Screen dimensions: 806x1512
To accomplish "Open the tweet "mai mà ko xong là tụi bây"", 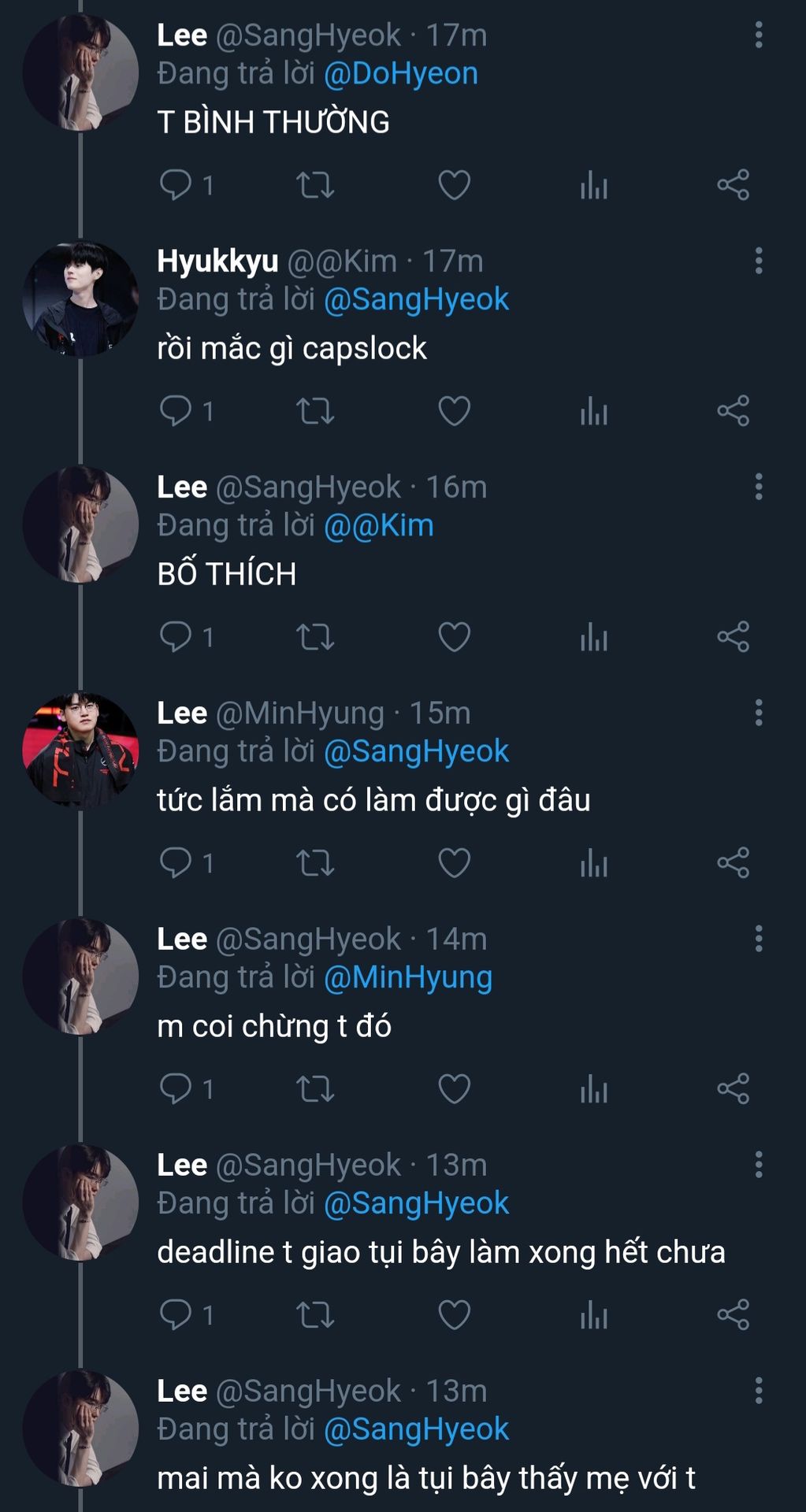I will [425, 1478].
